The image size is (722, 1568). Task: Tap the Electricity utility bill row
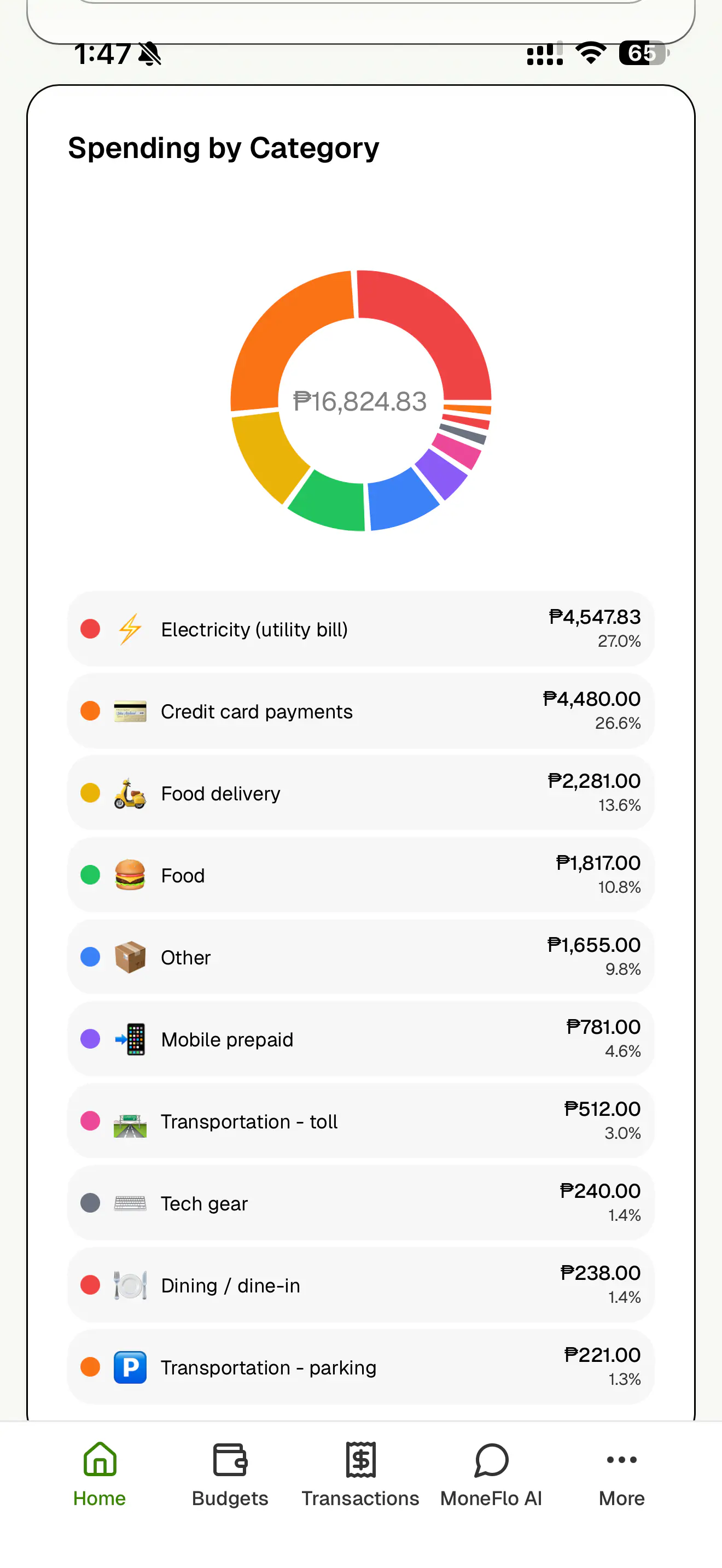click(360, 628)
